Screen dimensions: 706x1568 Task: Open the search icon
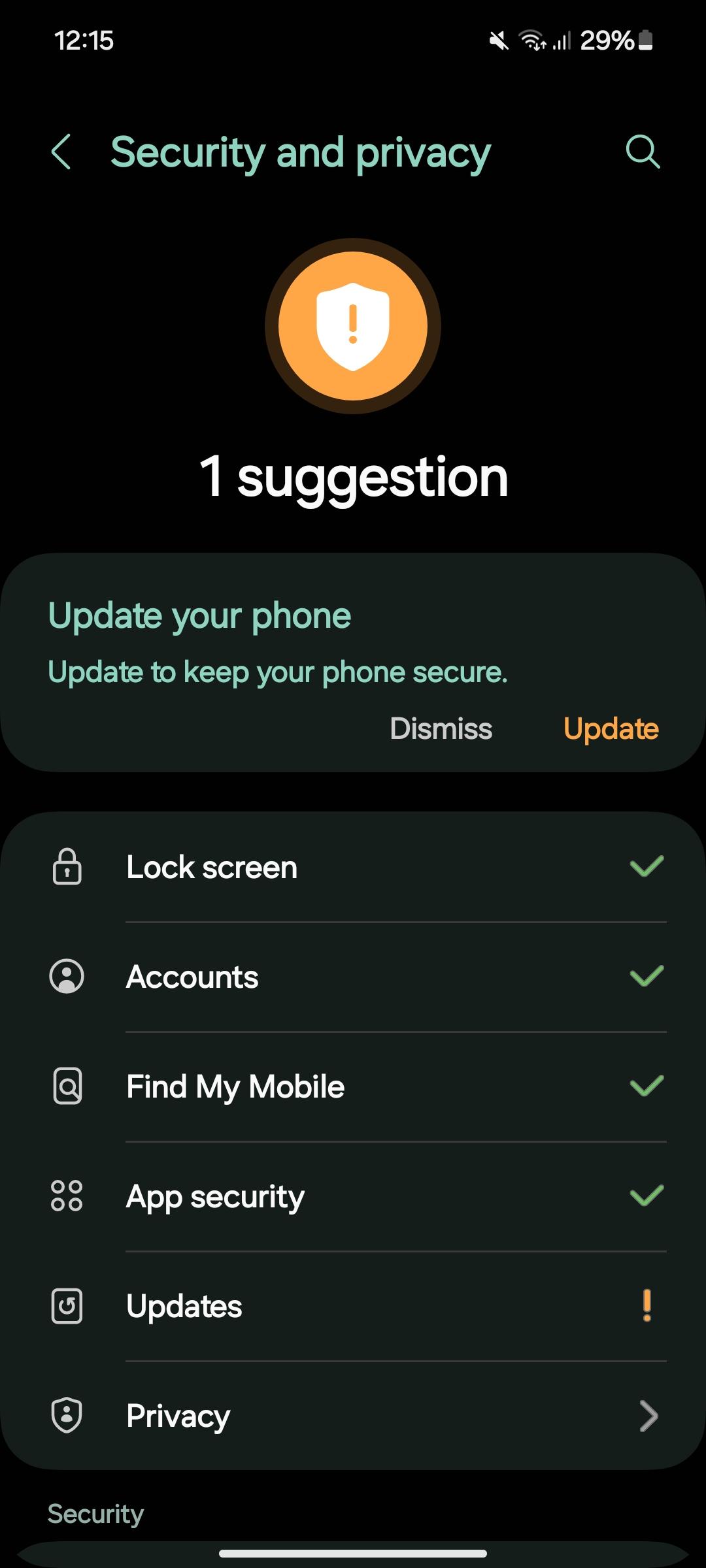click(x=642, y=152)
